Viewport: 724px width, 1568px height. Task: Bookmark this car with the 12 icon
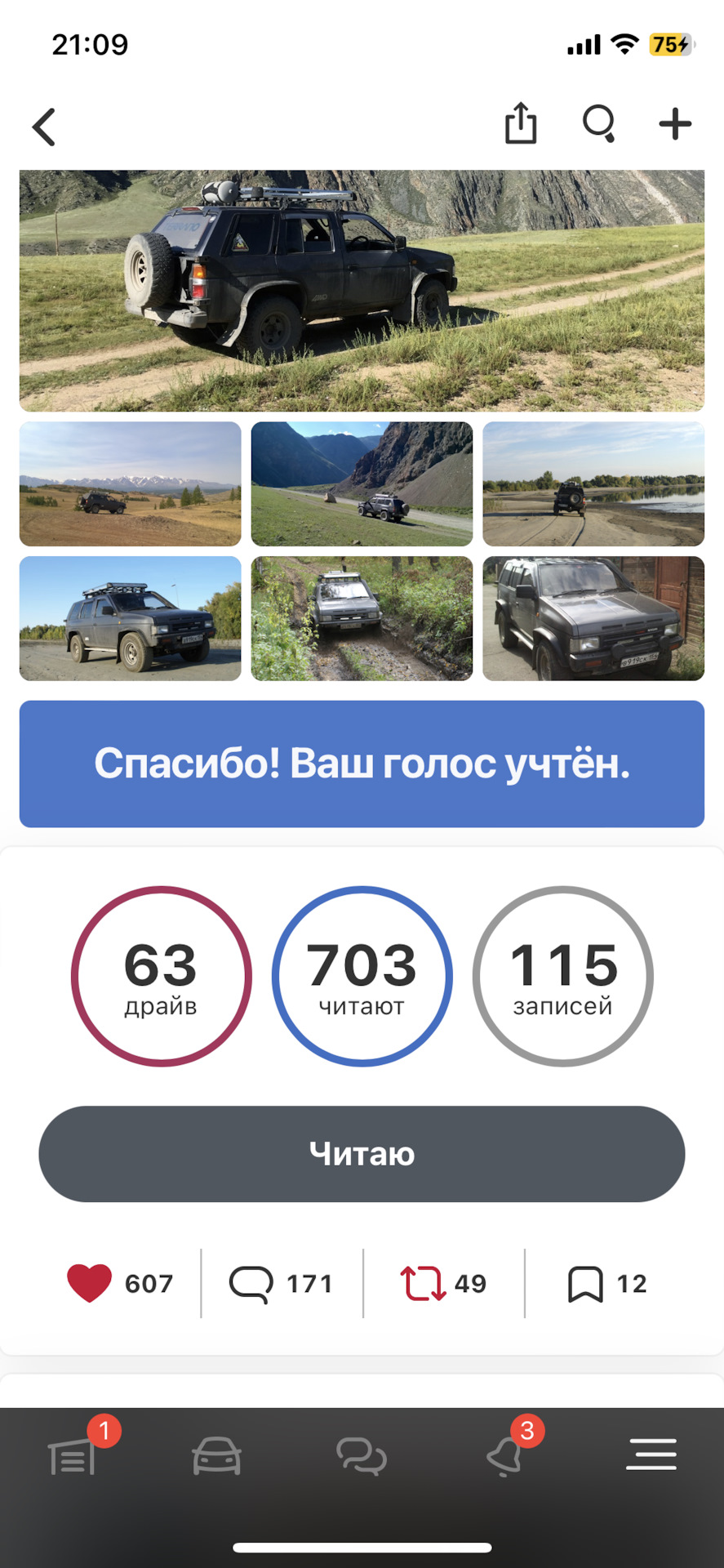(585, 1284)
